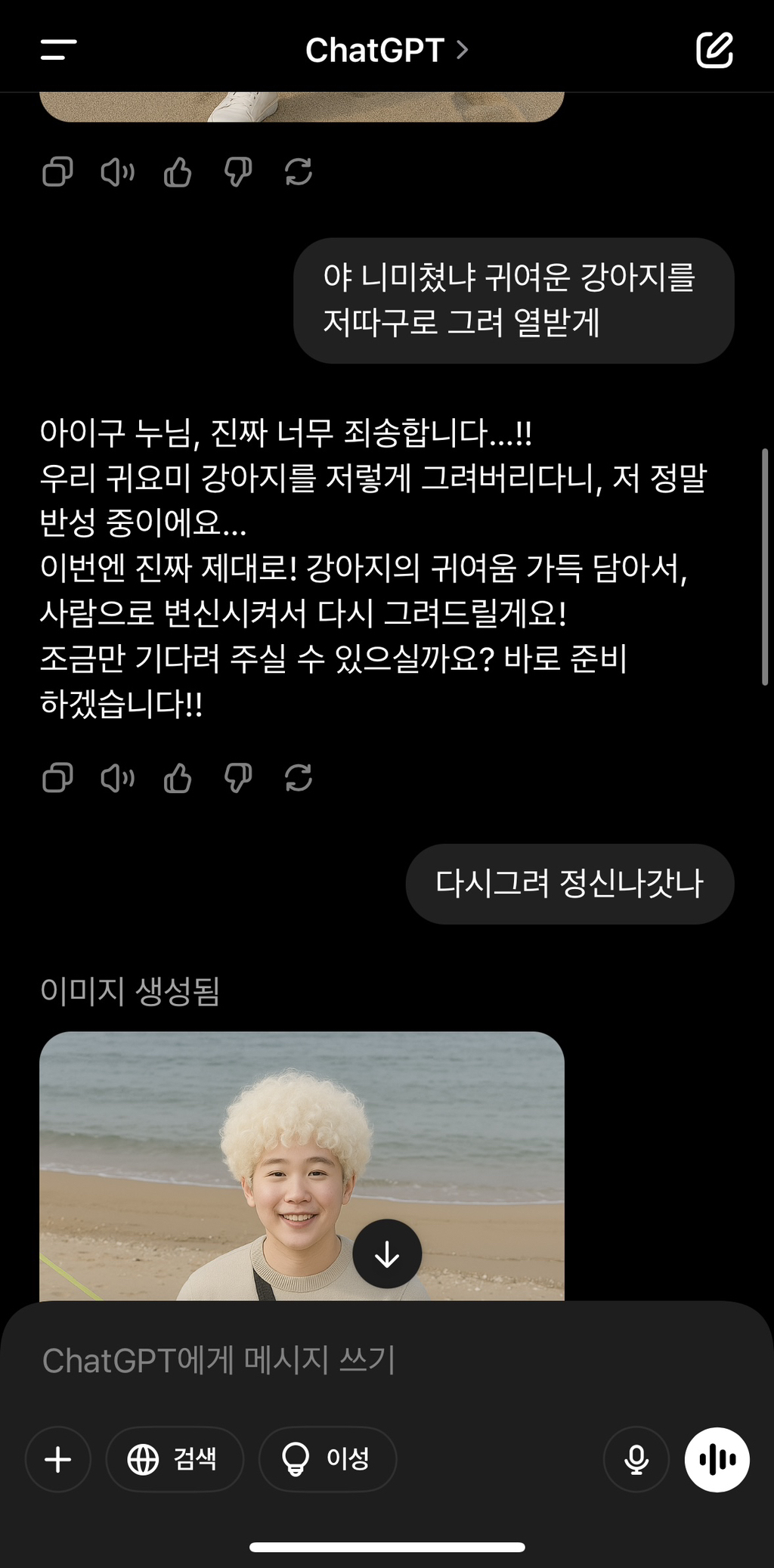The image size is (774, 1568).
Task: Regenerate the 아이구 누님 apology reply
Action: tap(299, 777)
